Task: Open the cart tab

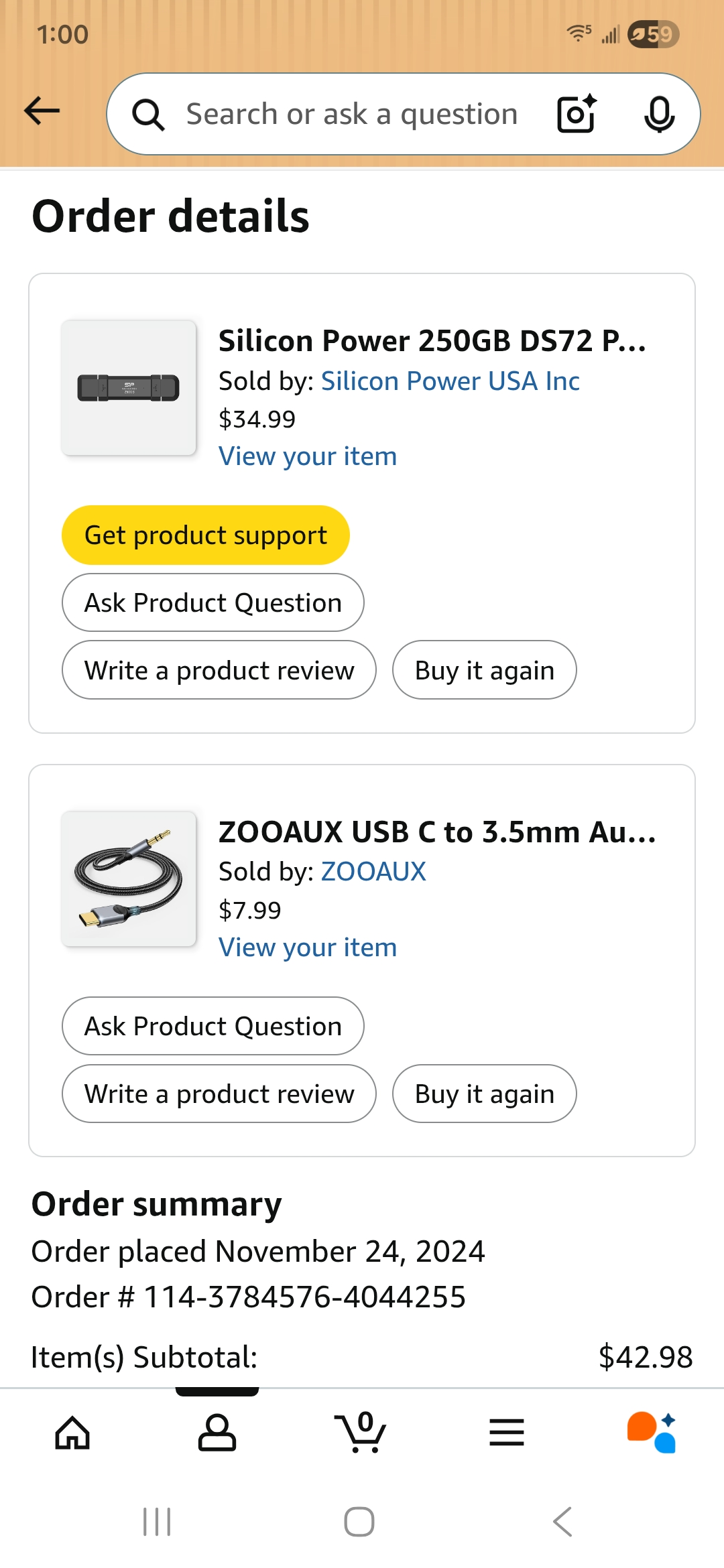Action: (361, 1433)
